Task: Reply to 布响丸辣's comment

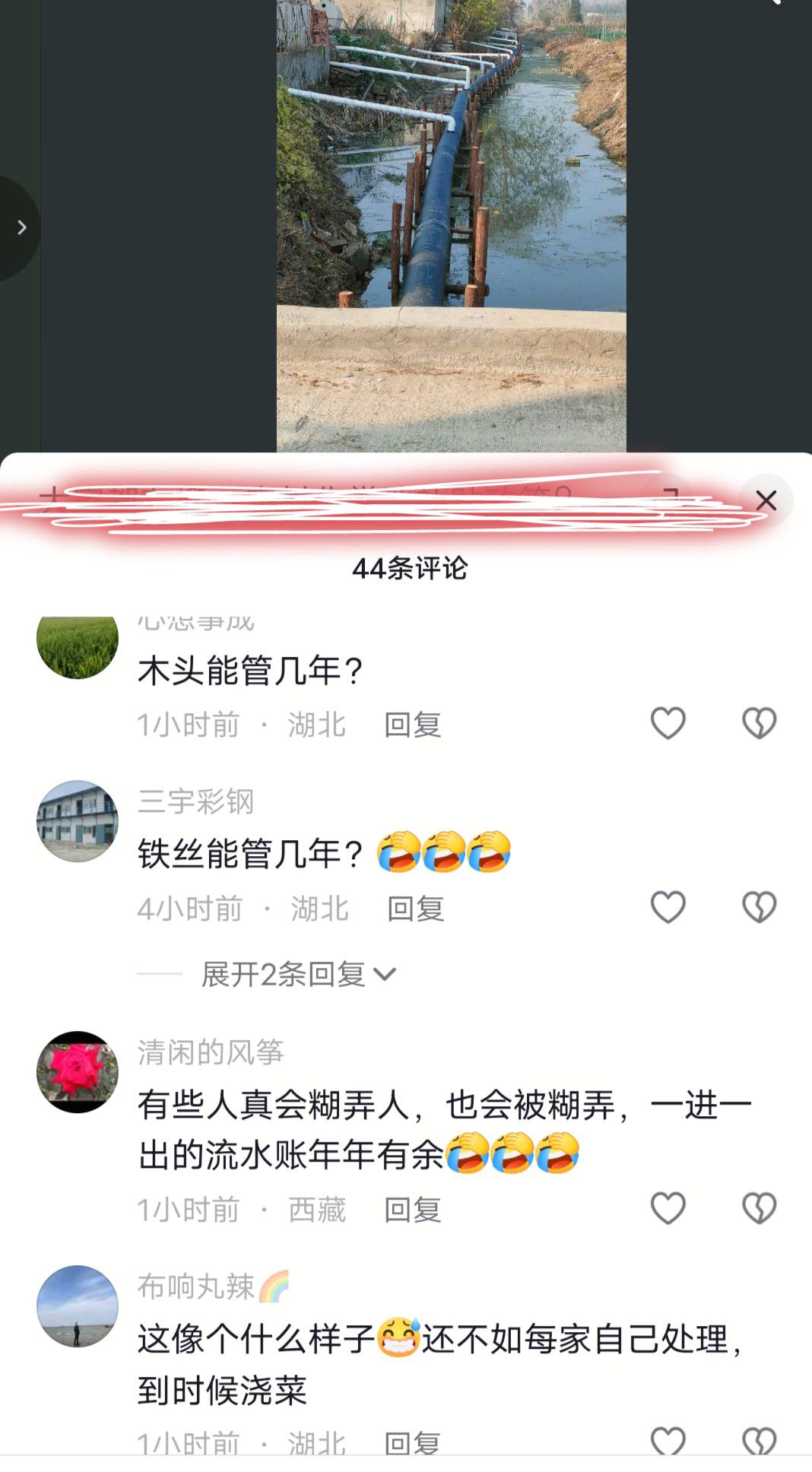Action: pyautogui.click(x=412, y=1442)
